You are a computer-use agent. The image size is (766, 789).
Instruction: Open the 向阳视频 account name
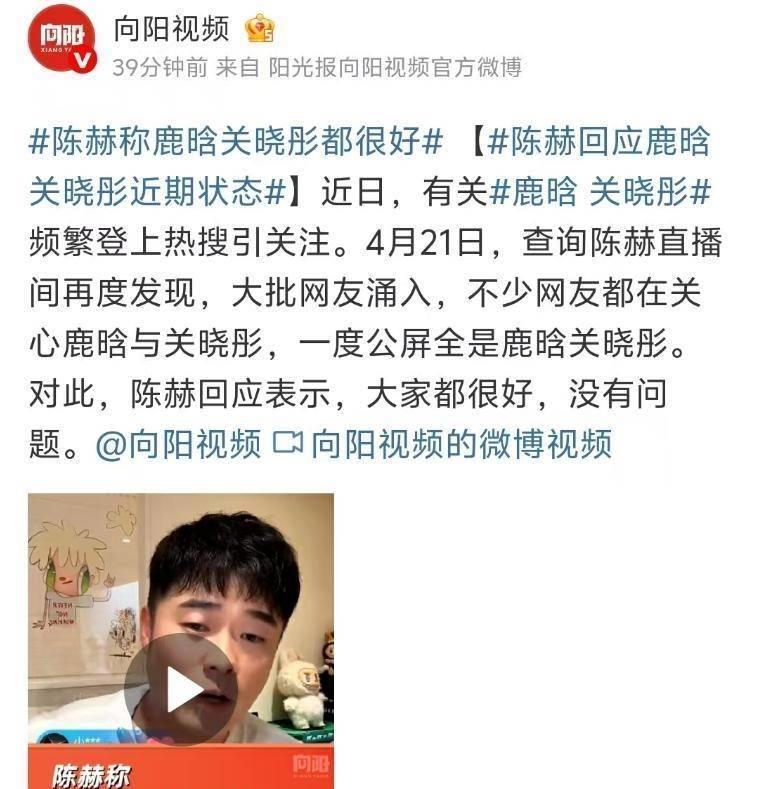pyautogui.click(x=171, y=29)
